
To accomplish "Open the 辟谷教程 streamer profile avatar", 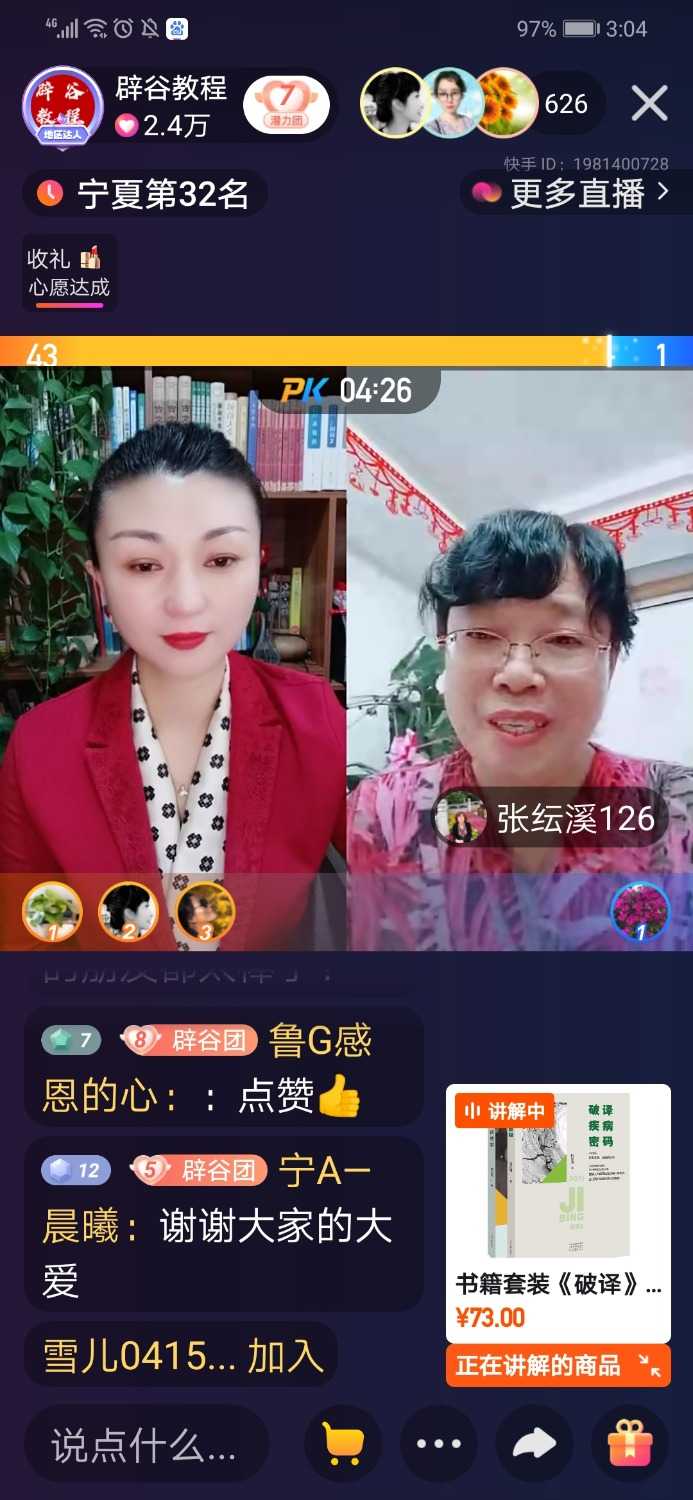I will click(62, 107).
